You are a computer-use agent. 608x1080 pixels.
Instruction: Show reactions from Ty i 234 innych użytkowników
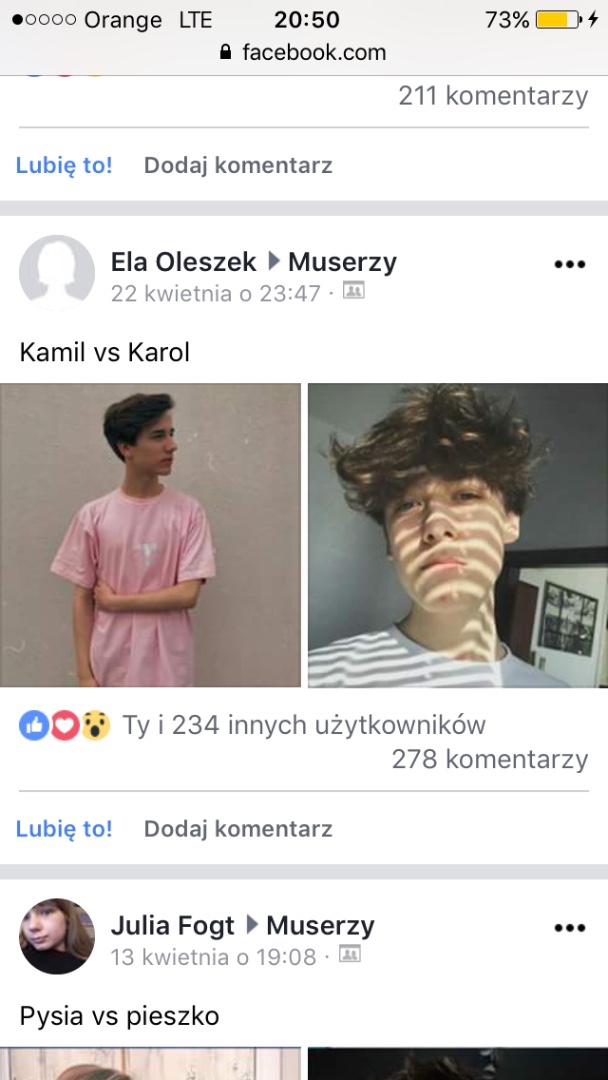pyautogui.click(x=252, y=725)
